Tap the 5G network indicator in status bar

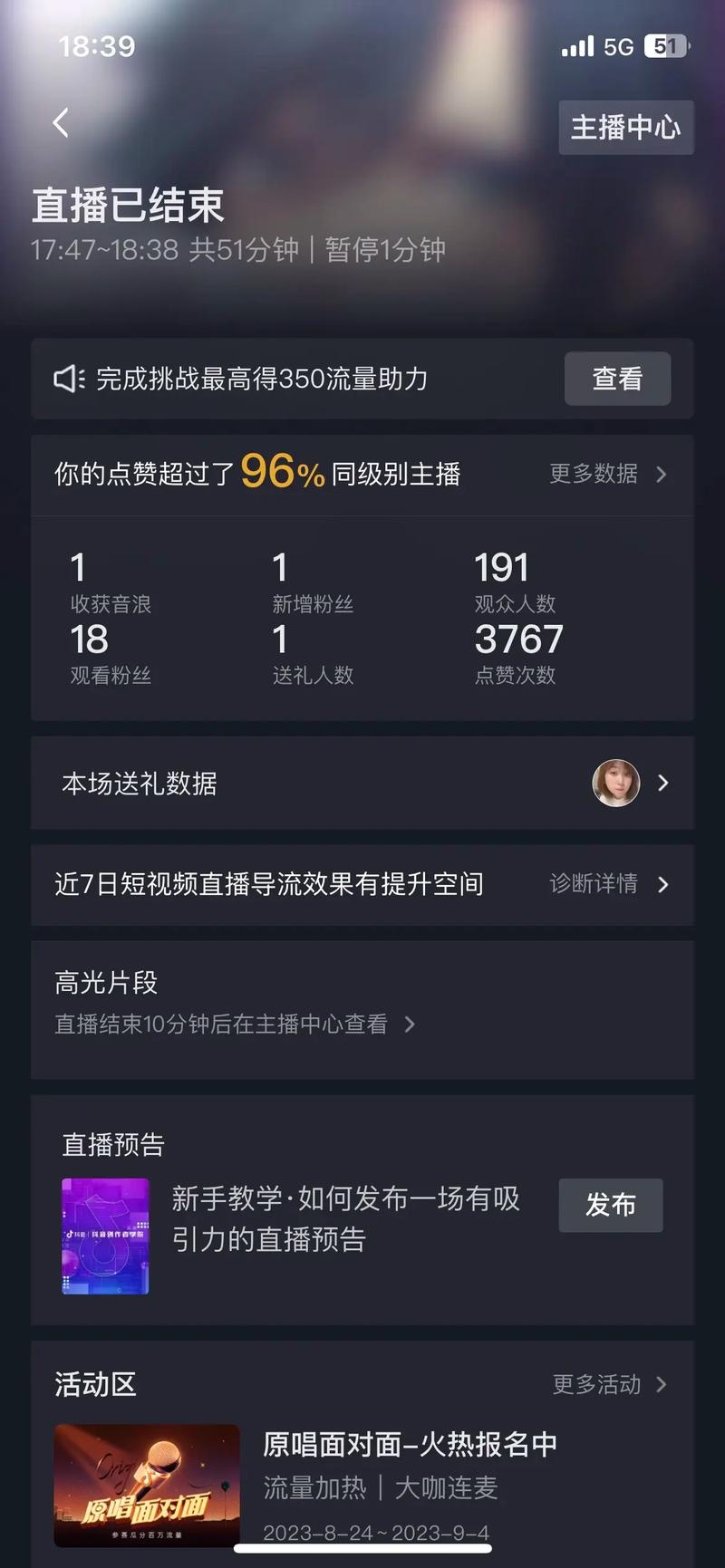point(621,45)
